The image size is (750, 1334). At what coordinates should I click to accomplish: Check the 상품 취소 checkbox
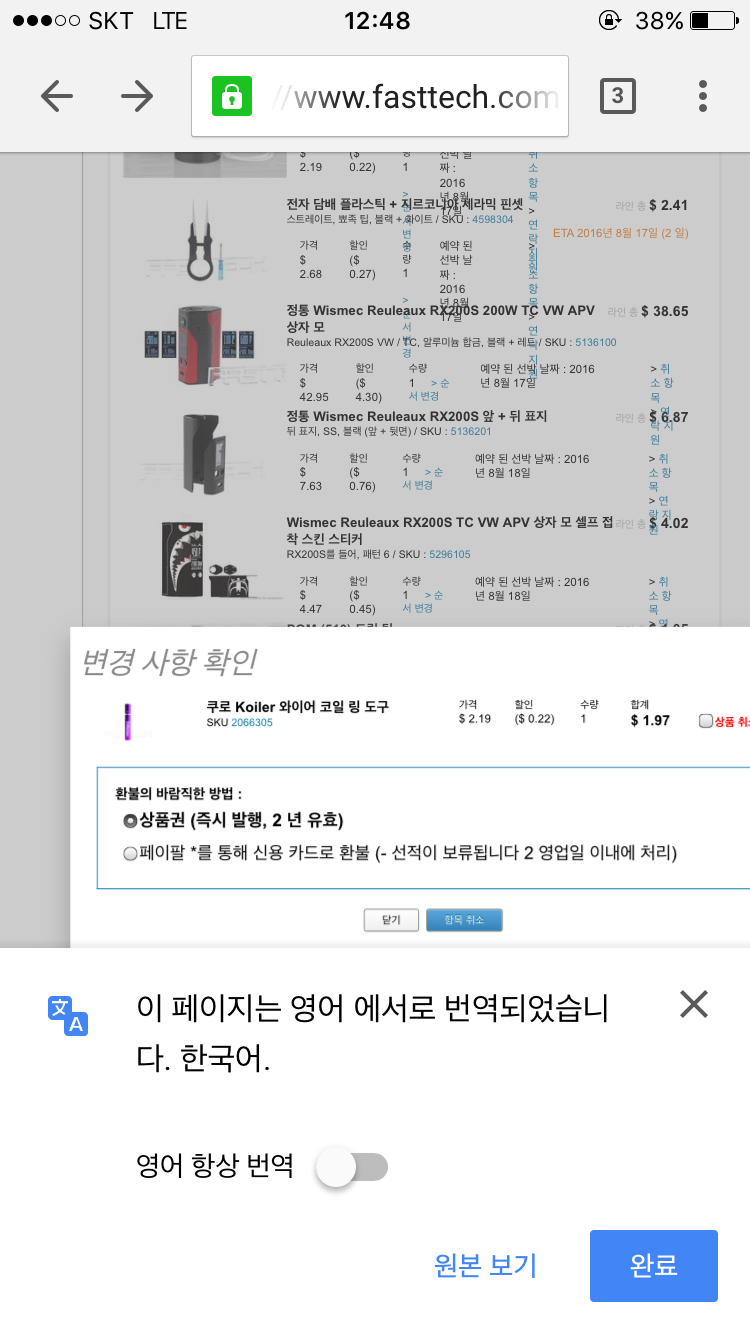pos(705,721)
